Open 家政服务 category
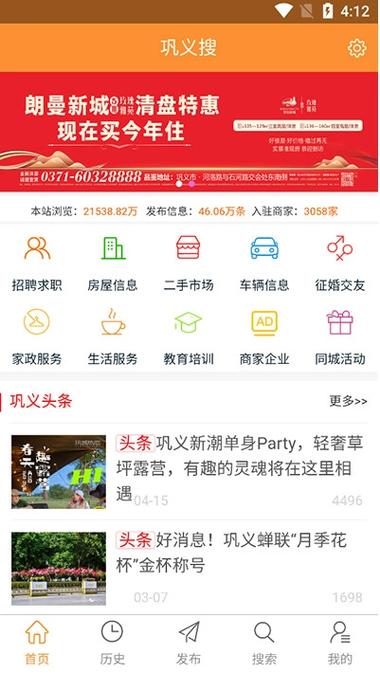The height and width of the screenshot is (673, 380). 37,337
